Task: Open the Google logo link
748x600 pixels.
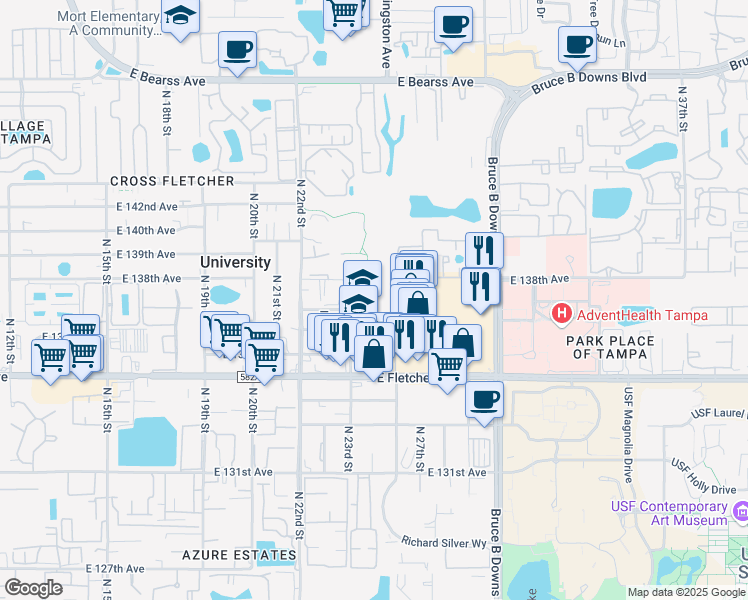Action: [x=33, y=588]
